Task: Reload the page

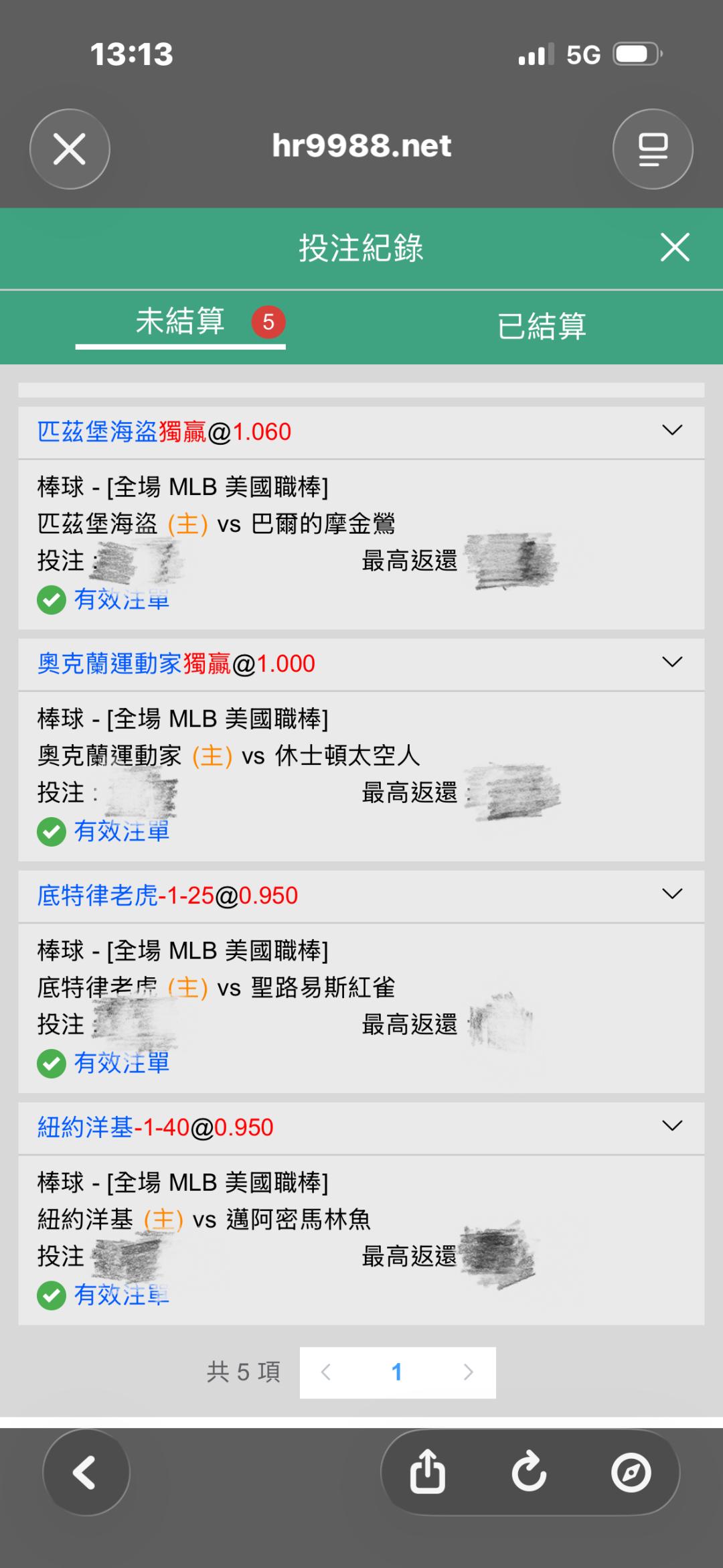Action: coord(529,1472)
